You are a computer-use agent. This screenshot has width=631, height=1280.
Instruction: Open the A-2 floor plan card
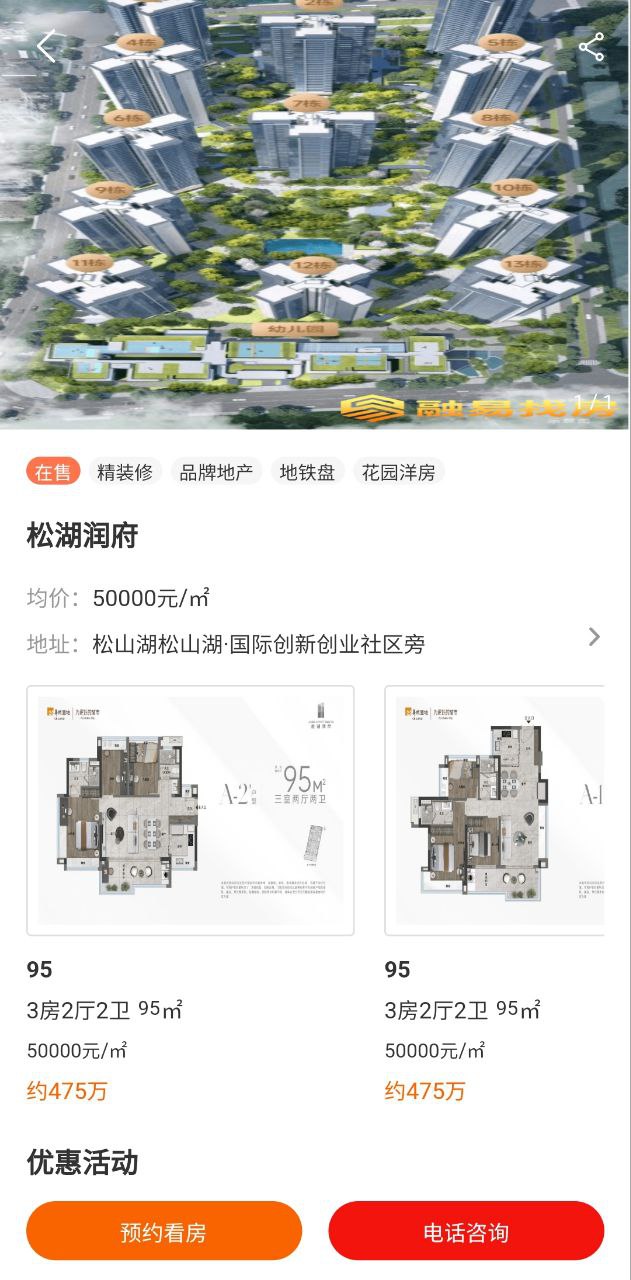pyautogui.click(x=190, y=810)
